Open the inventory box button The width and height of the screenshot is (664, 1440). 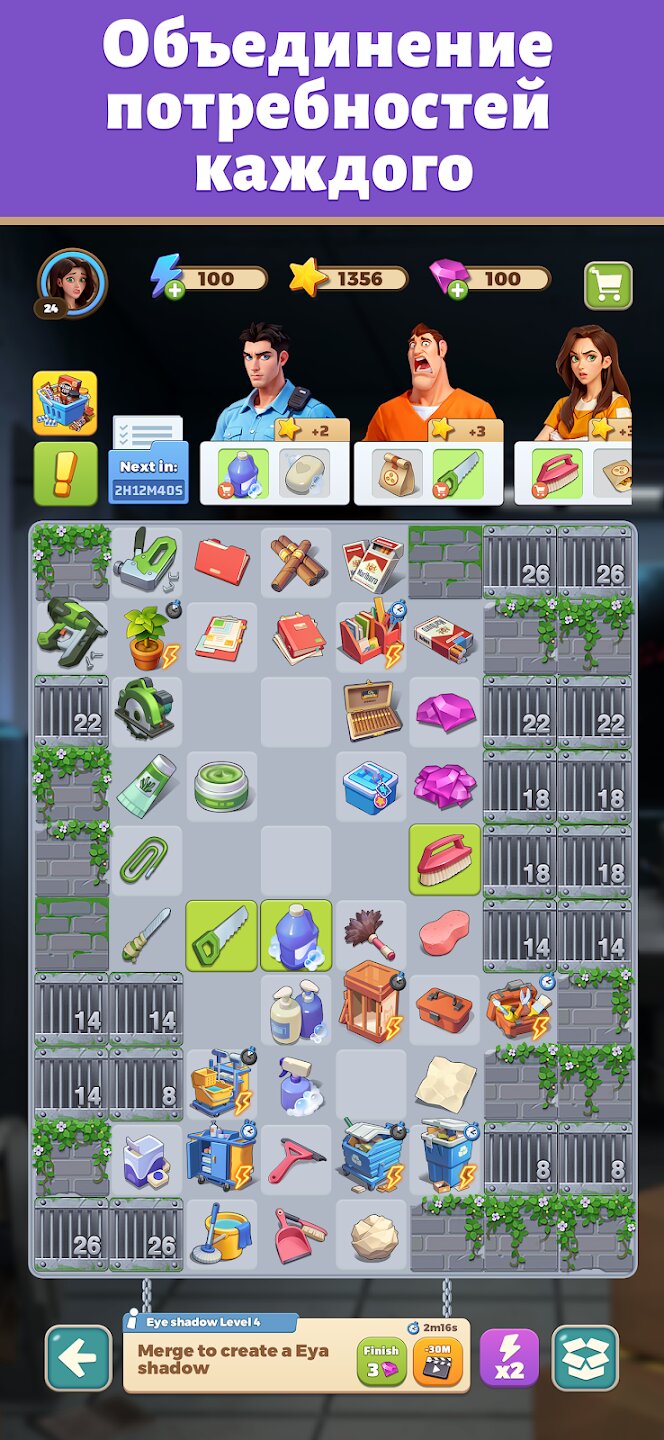(585, 1359)
